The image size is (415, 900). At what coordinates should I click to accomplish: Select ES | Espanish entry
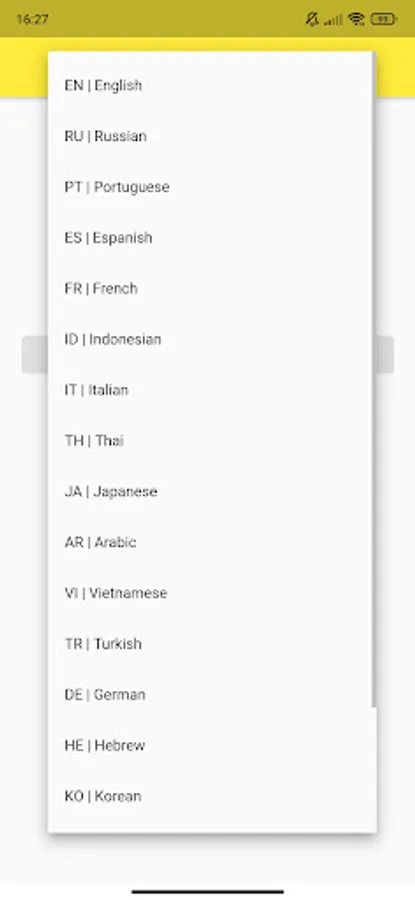click(x=212, y=238)
